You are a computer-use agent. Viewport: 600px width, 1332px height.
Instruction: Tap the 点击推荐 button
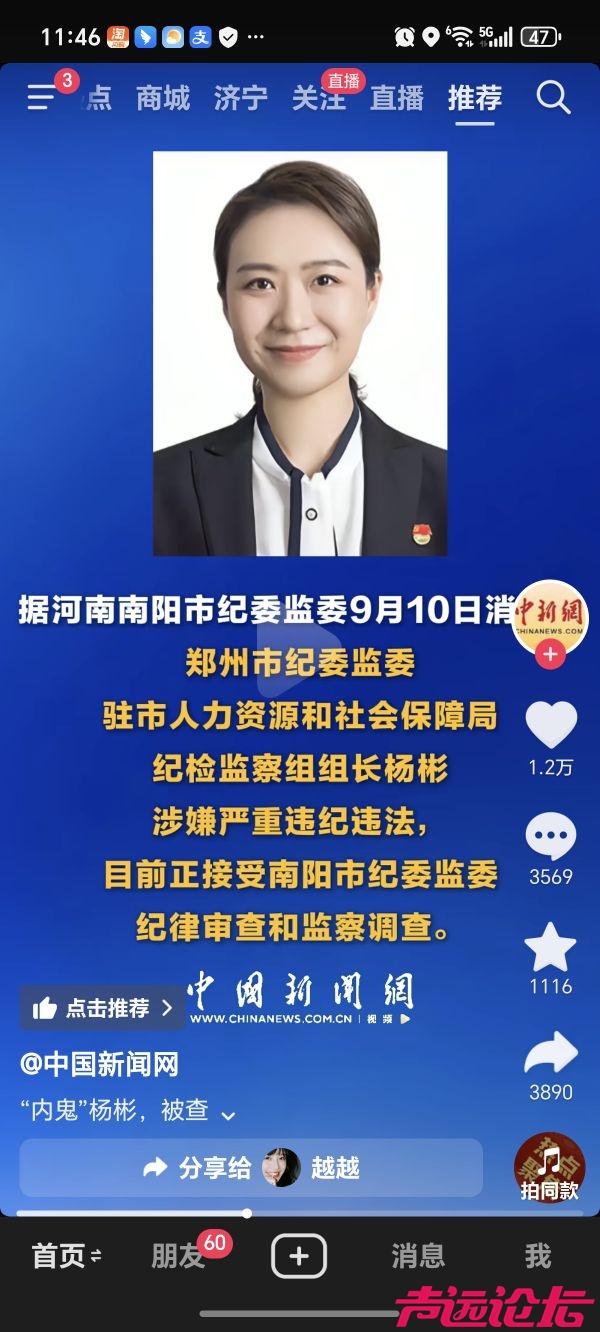[103, 1008]
